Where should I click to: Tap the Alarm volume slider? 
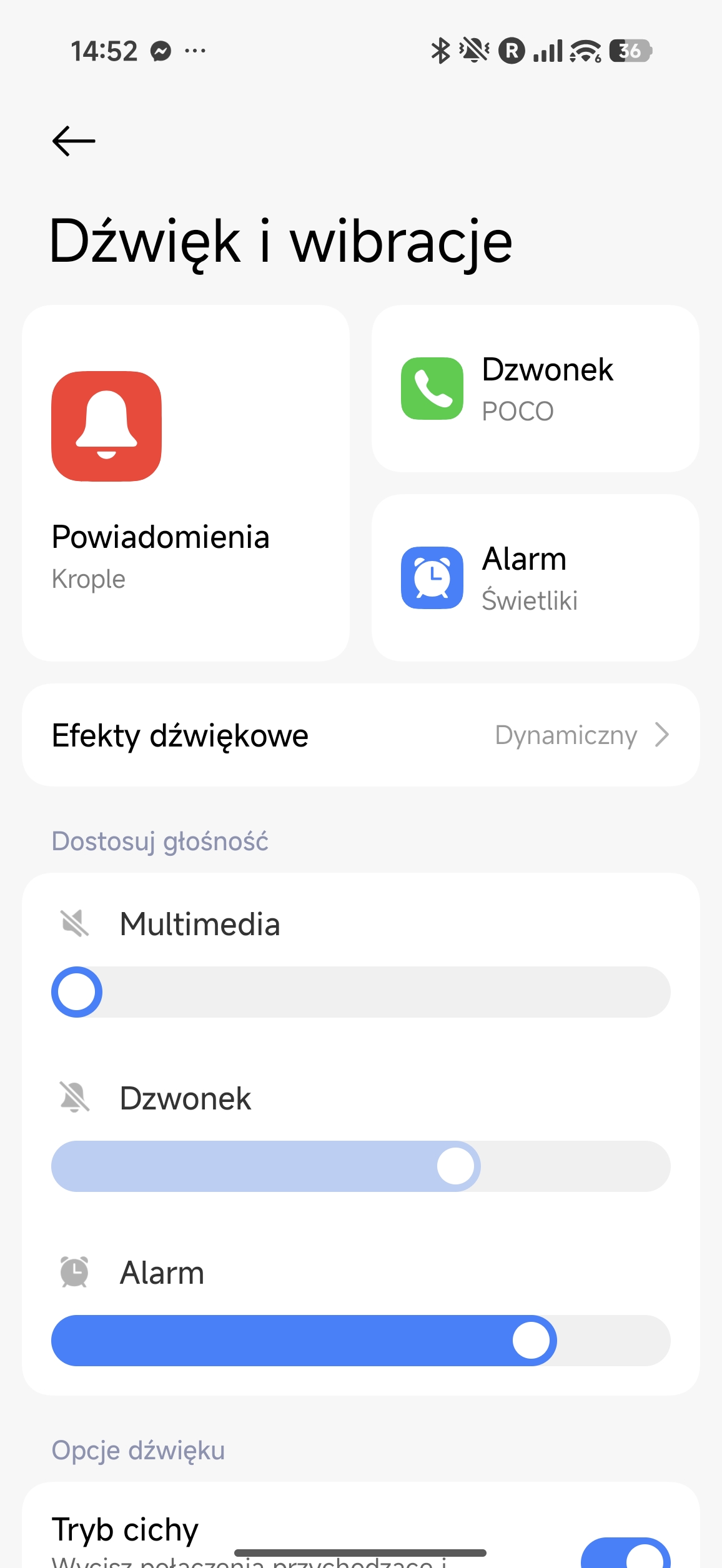tap(360, 1341)
